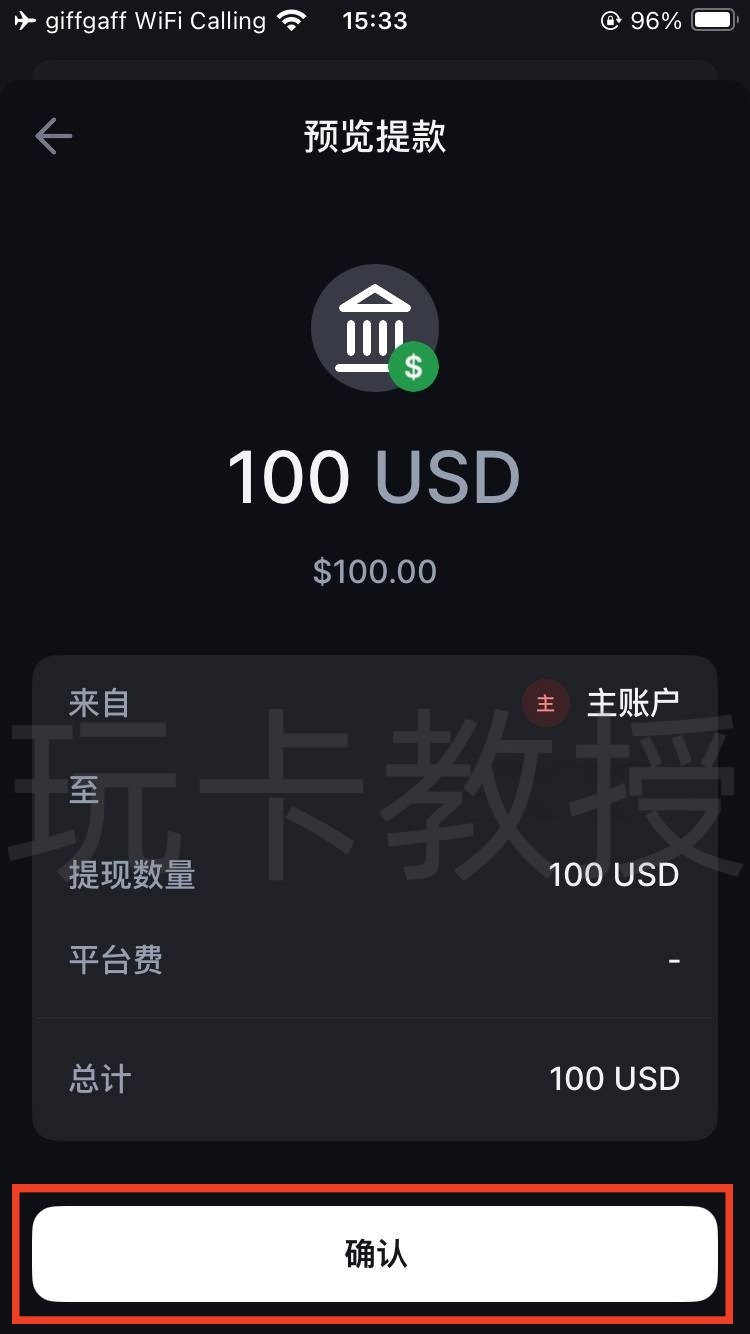
Task: Go back using the arrow icon
Action: [53, 136]
